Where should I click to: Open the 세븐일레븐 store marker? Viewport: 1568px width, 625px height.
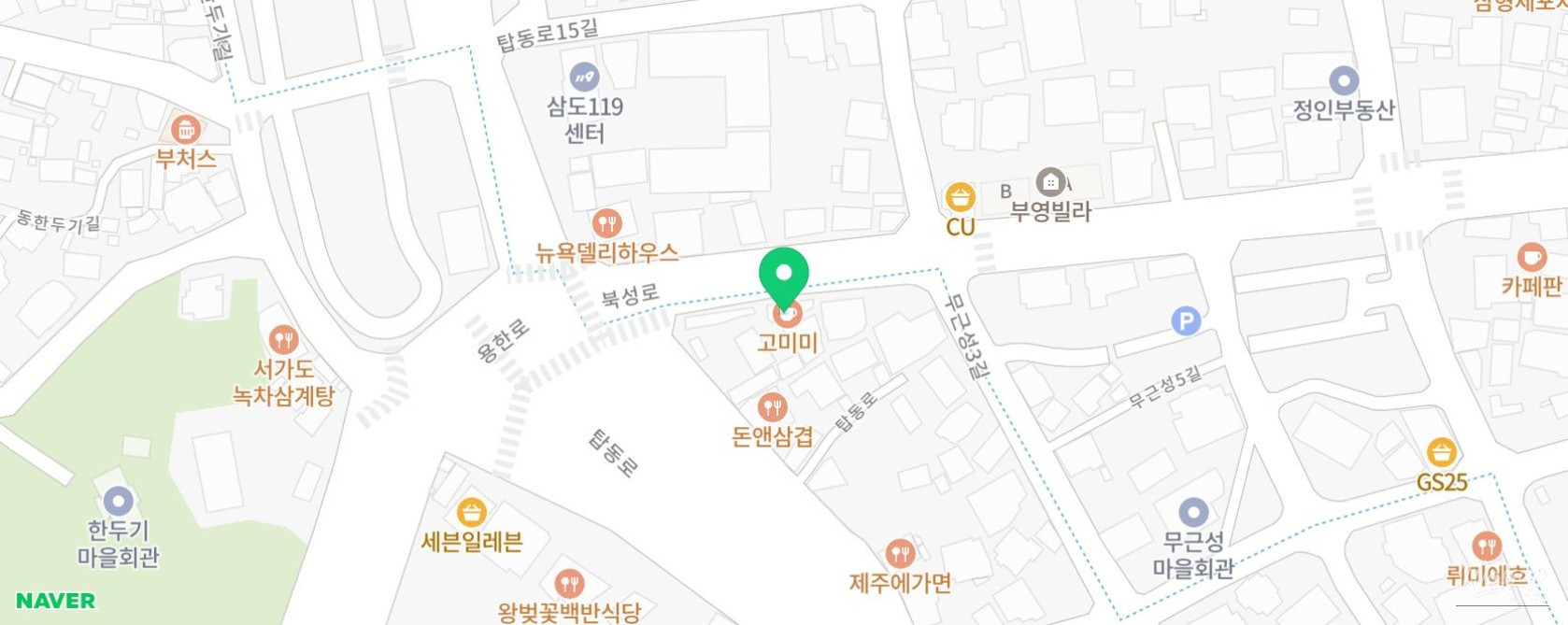(472, 512)
